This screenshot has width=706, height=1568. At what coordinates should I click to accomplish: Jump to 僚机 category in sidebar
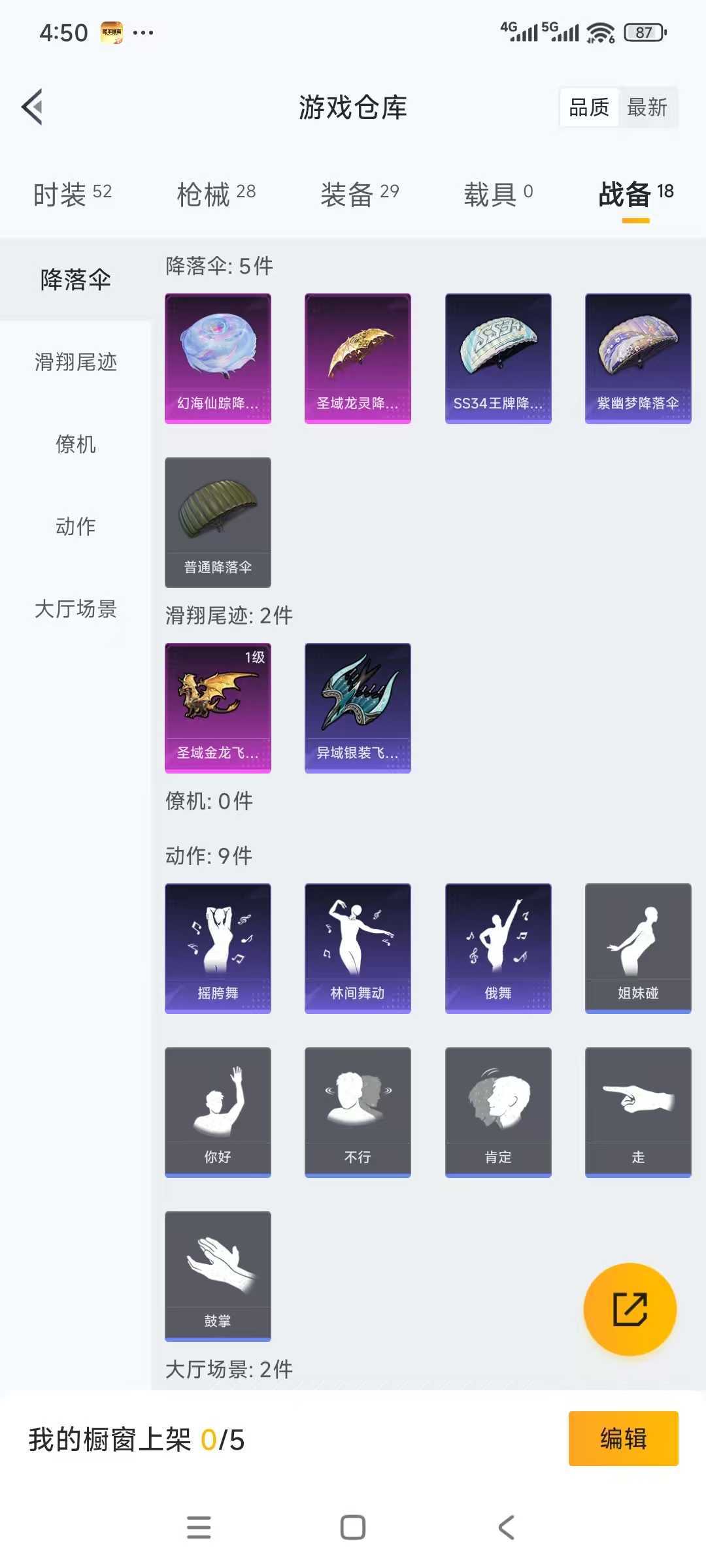pyautogui.click(x=76, y=444)
